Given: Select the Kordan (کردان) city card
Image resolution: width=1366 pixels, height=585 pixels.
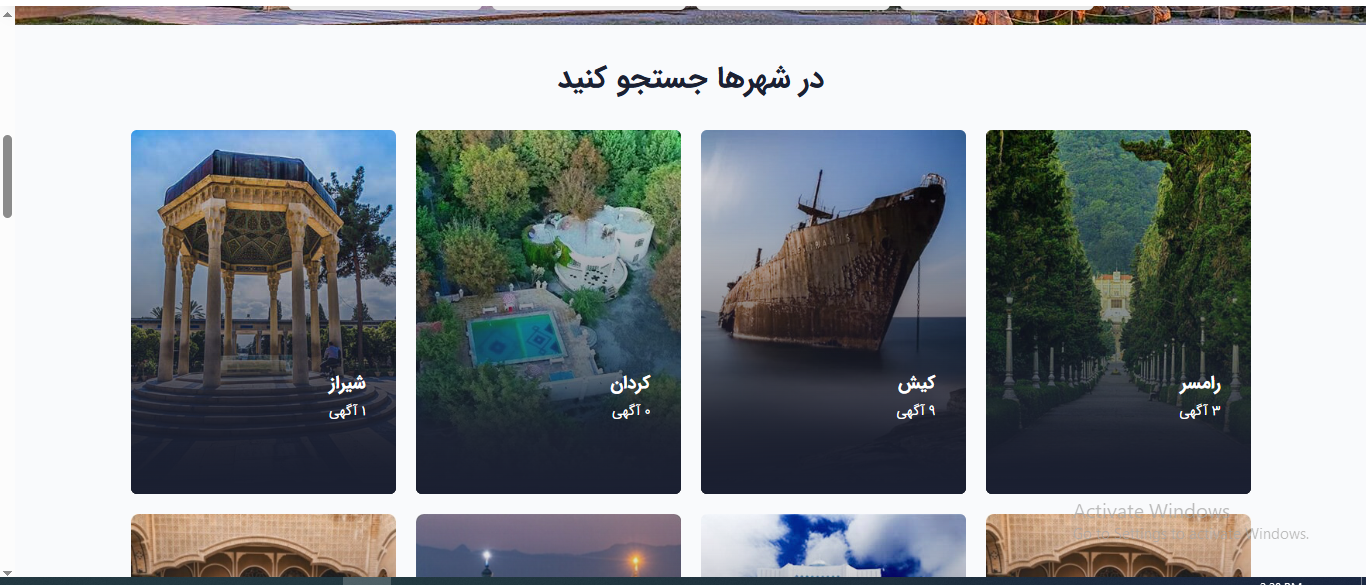Looking at the screenshot, I should [548, 312].
